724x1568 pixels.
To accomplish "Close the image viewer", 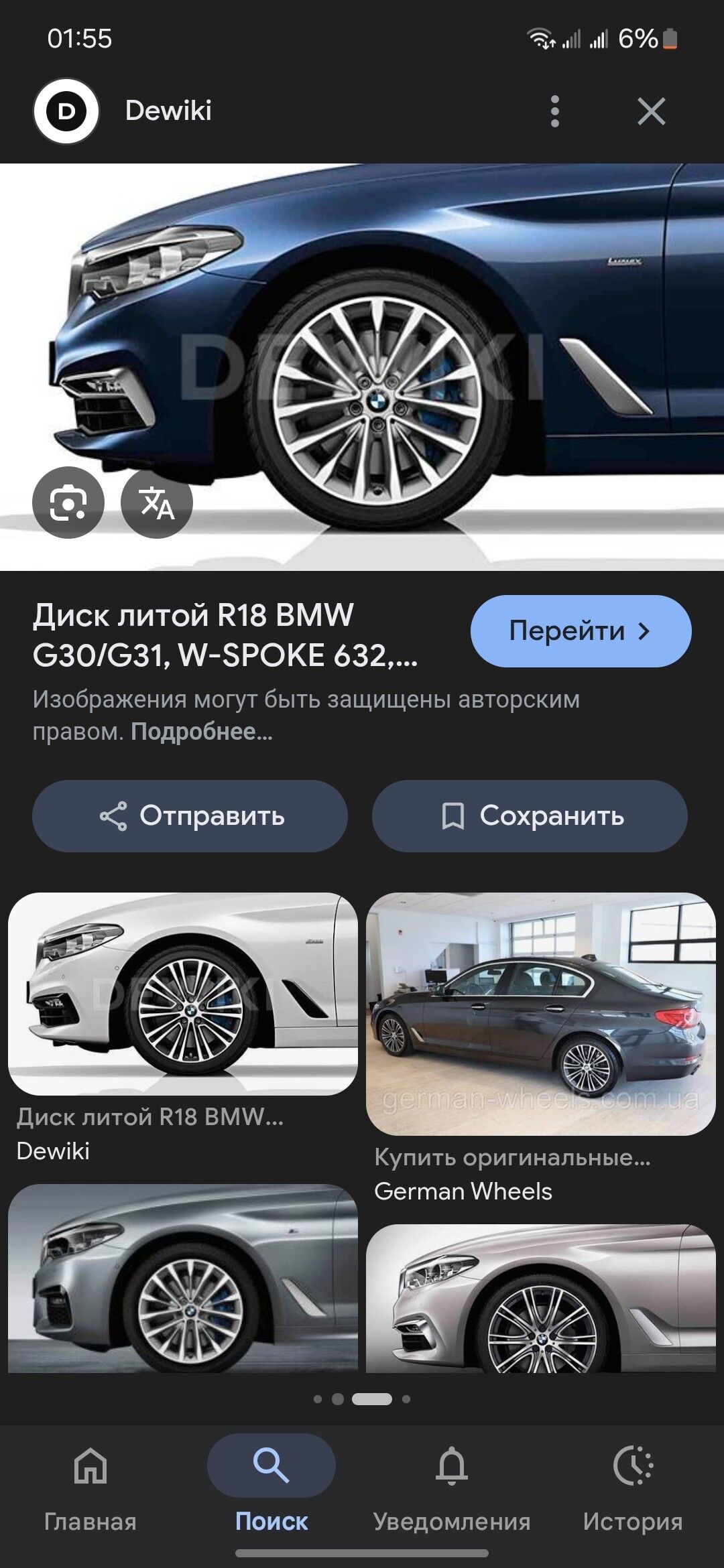I will pos(651,111).
